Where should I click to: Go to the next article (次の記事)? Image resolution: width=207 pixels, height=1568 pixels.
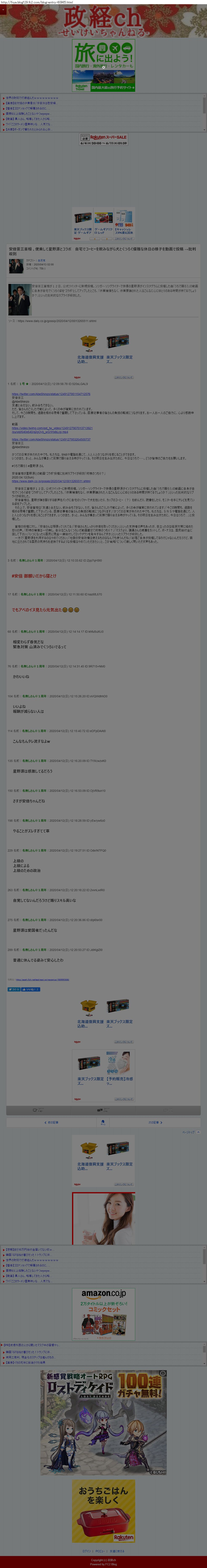(x=155, y=1122)
